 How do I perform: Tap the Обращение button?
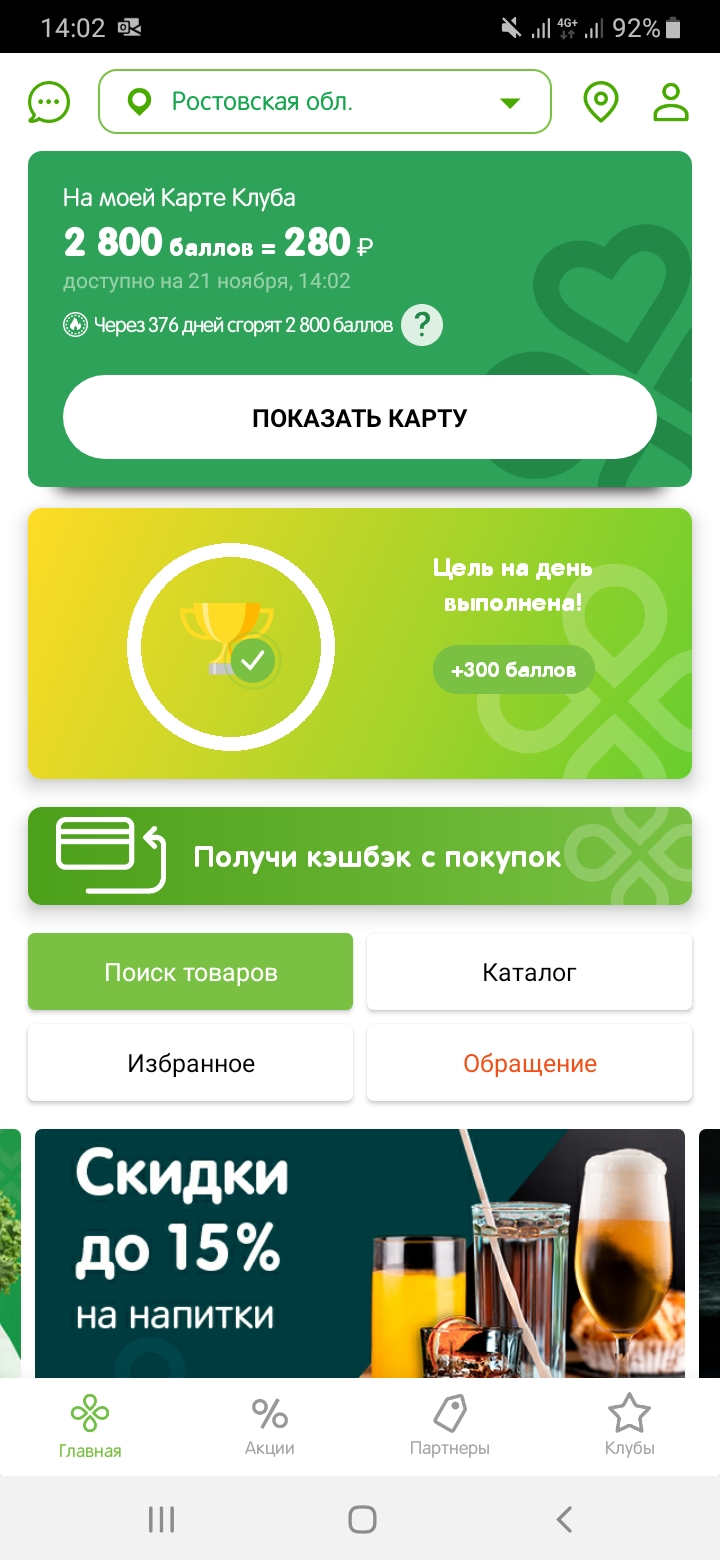[x=529, y=1063]
